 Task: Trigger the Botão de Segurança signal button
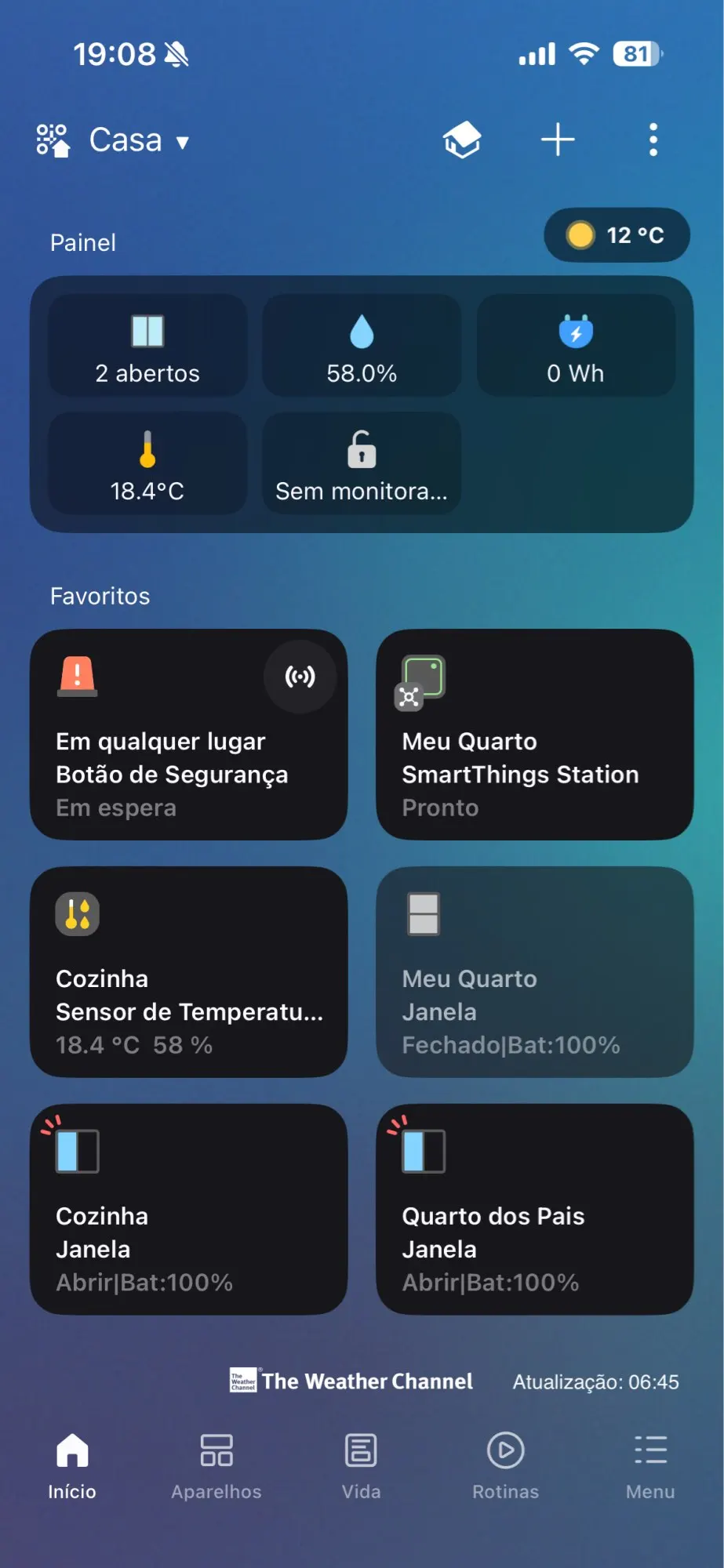coord(300,677)
